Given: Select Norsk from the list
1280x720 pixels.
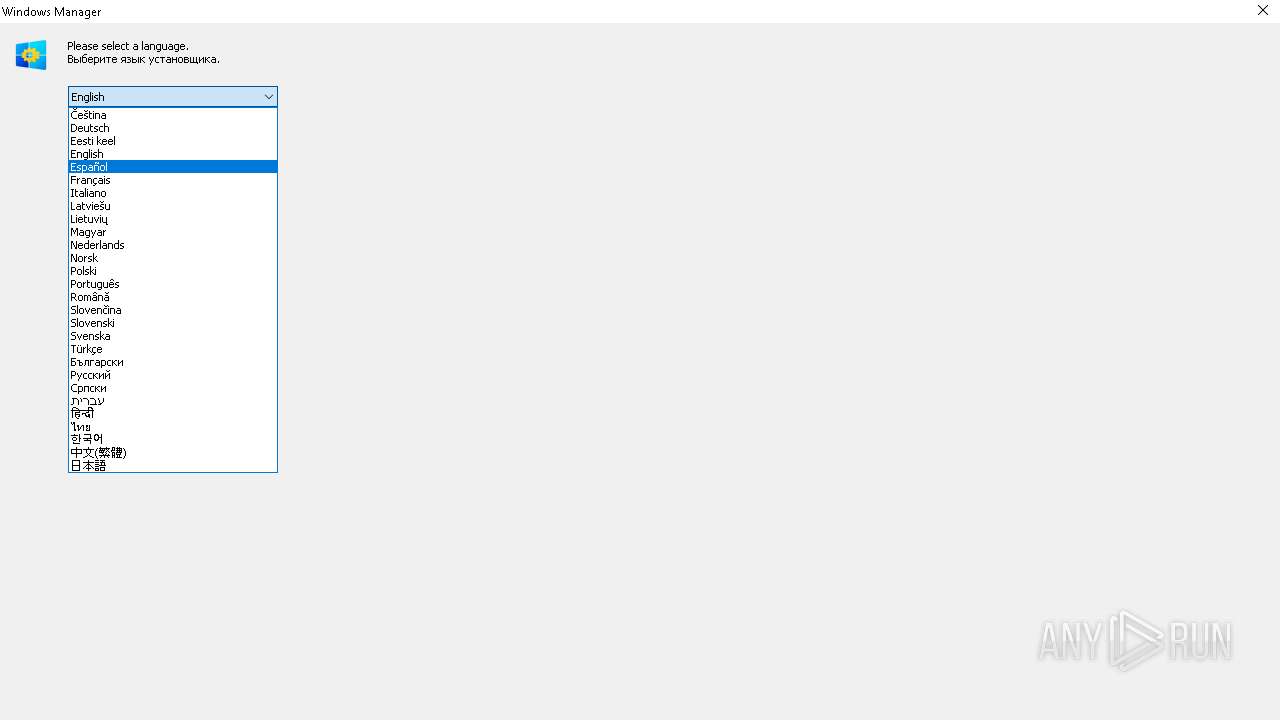Looking at the screenshot, I should coord(84,258).
